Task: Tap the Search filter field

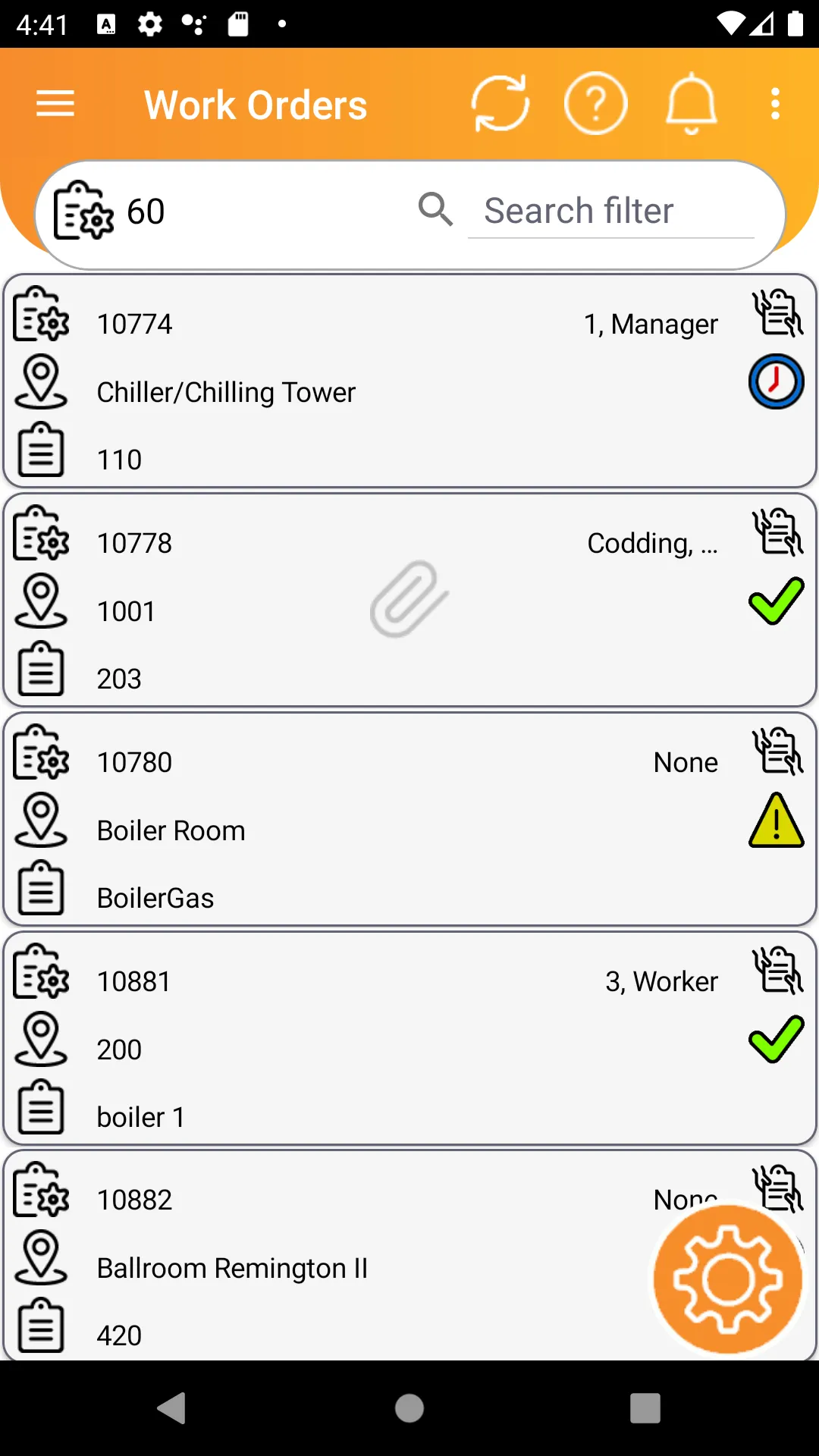Action: [611, 211]
